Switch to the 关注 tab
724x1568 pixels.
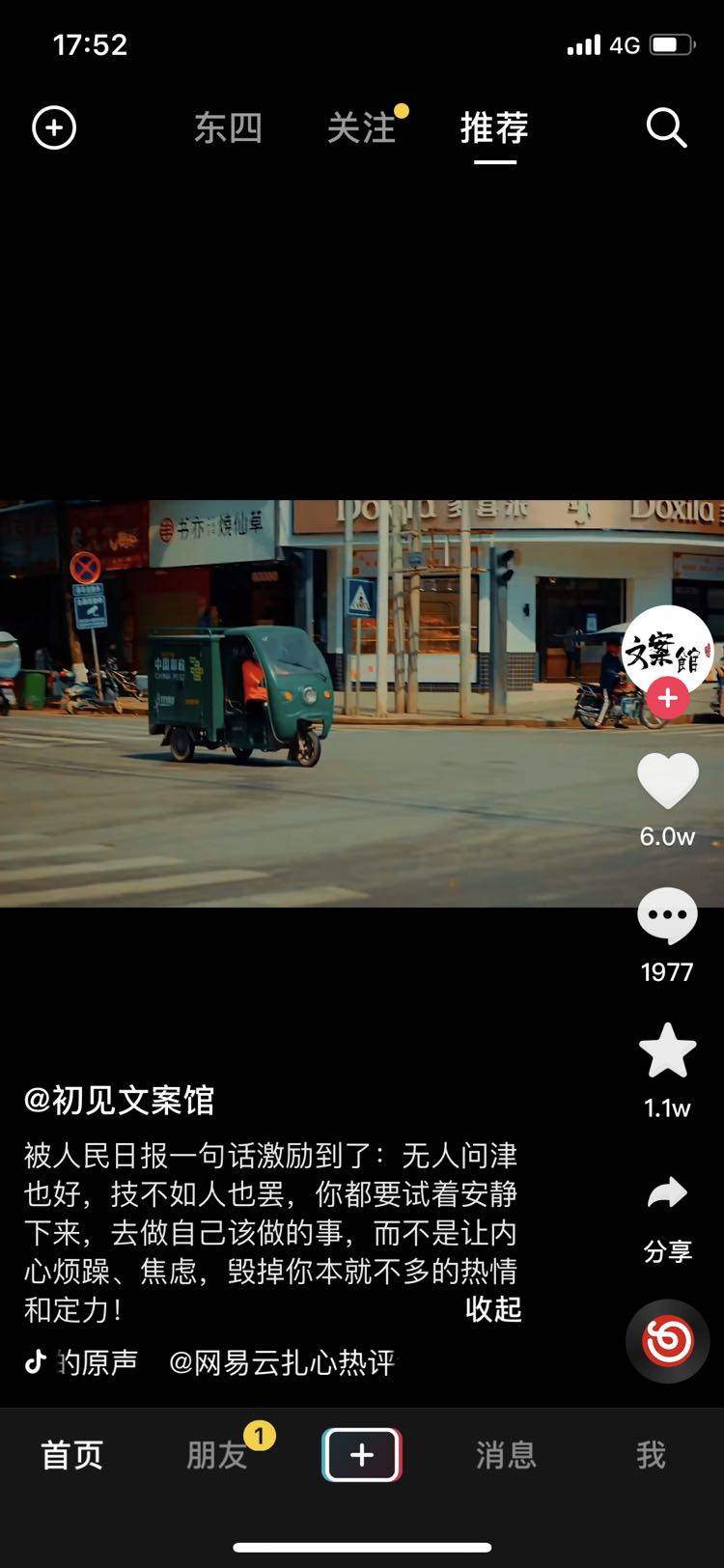(361, 127)
